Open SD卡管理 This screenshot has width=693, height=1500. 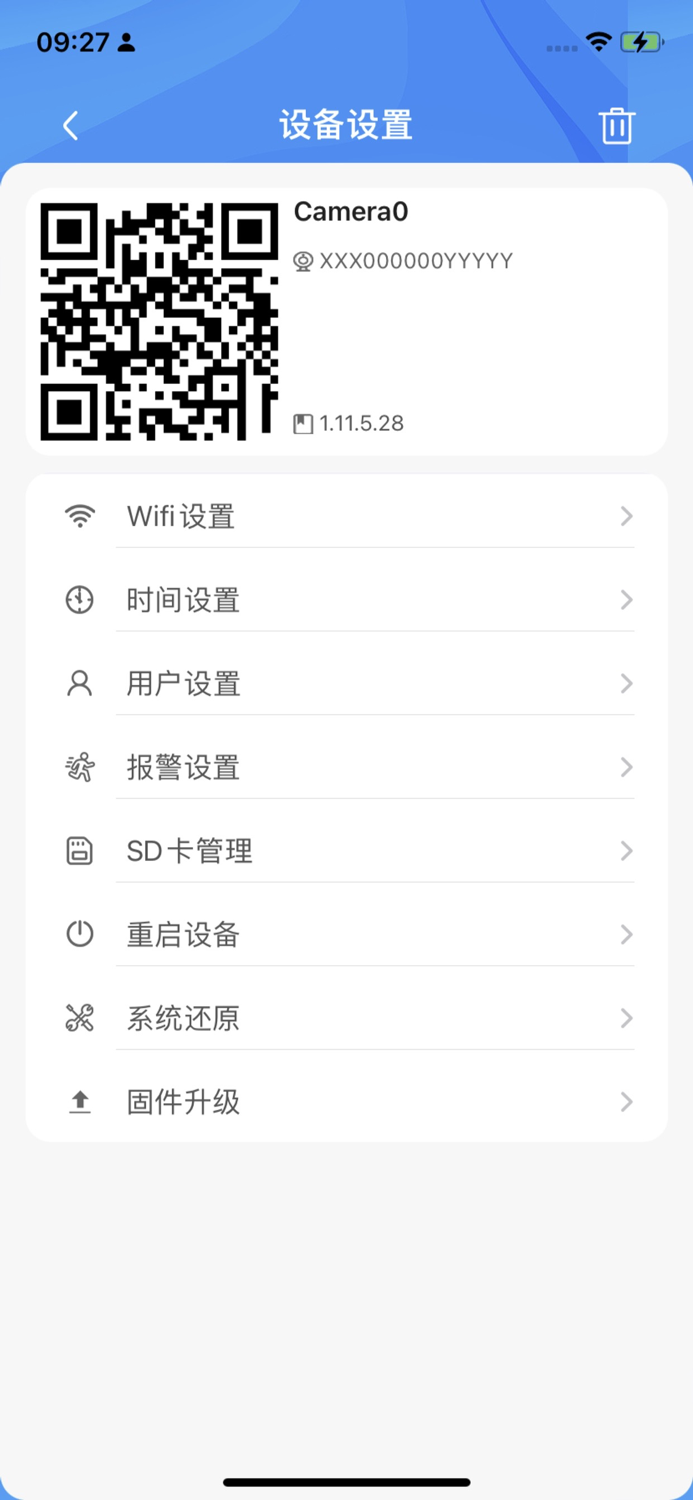346,851
